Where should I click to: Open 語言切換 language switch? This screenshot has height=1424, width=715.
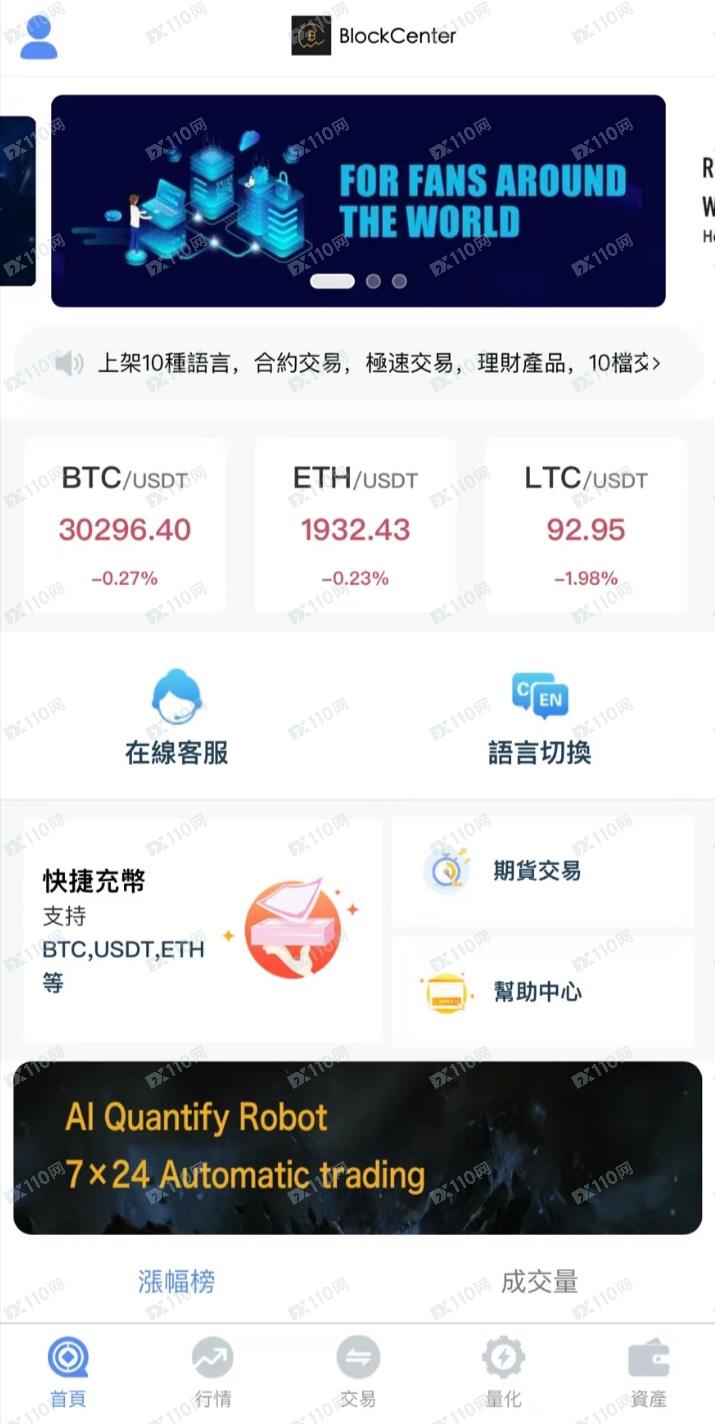click(x=540, y=718)
